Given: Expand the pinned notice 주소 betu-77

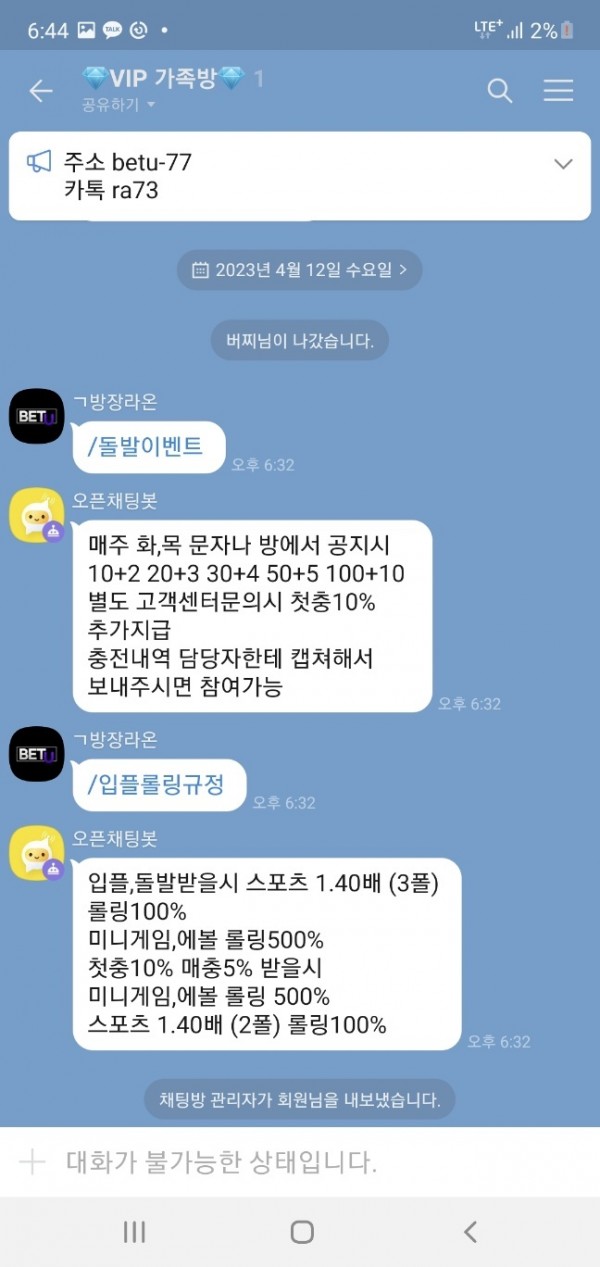Looking at the screenshot, I should point(563,163).
